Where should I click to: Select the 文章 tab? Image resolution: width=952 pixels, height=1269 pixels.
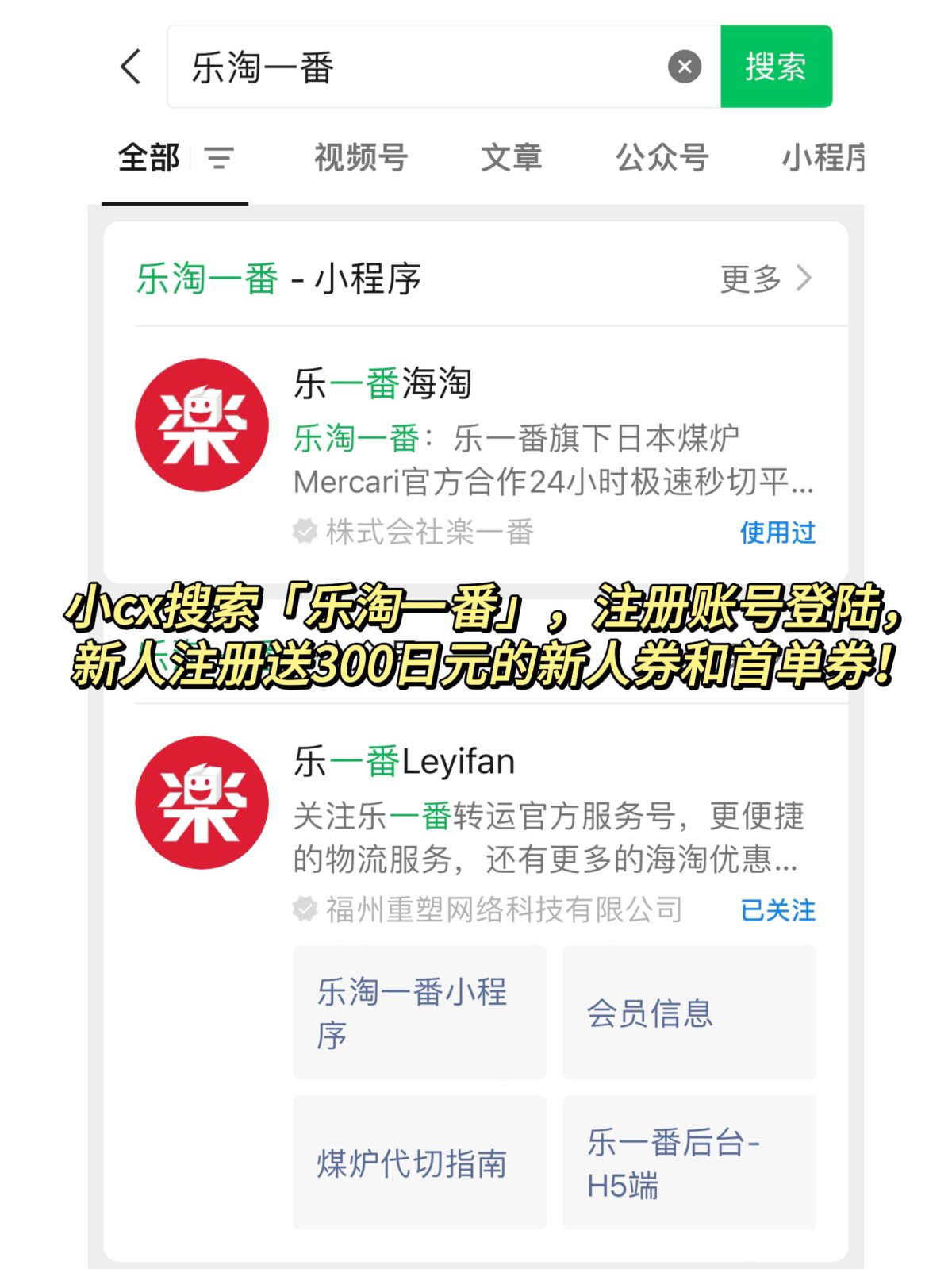512,159
